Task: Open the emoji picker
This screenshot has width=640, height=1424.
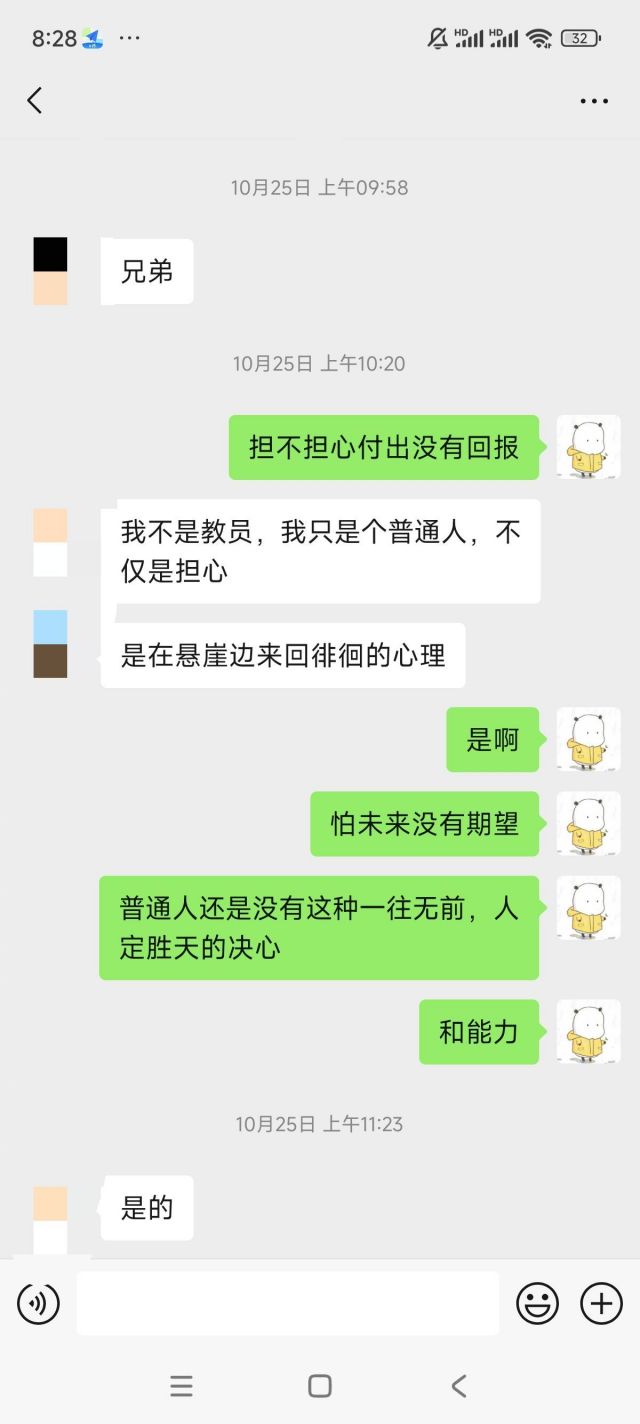Action: click(537, 1303)
